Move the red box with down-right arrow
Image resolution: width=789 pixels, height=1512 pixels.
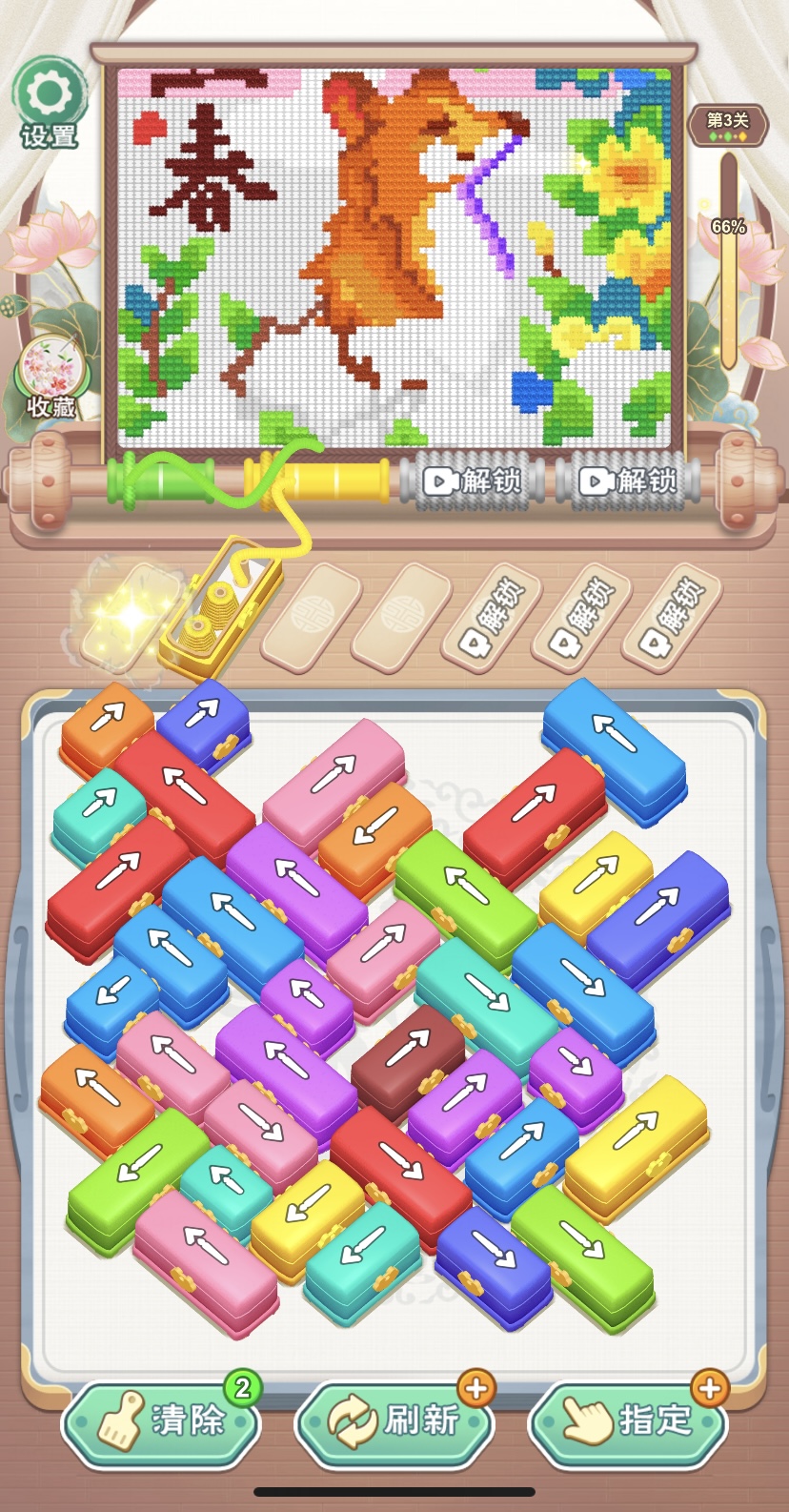[400, 1163]
